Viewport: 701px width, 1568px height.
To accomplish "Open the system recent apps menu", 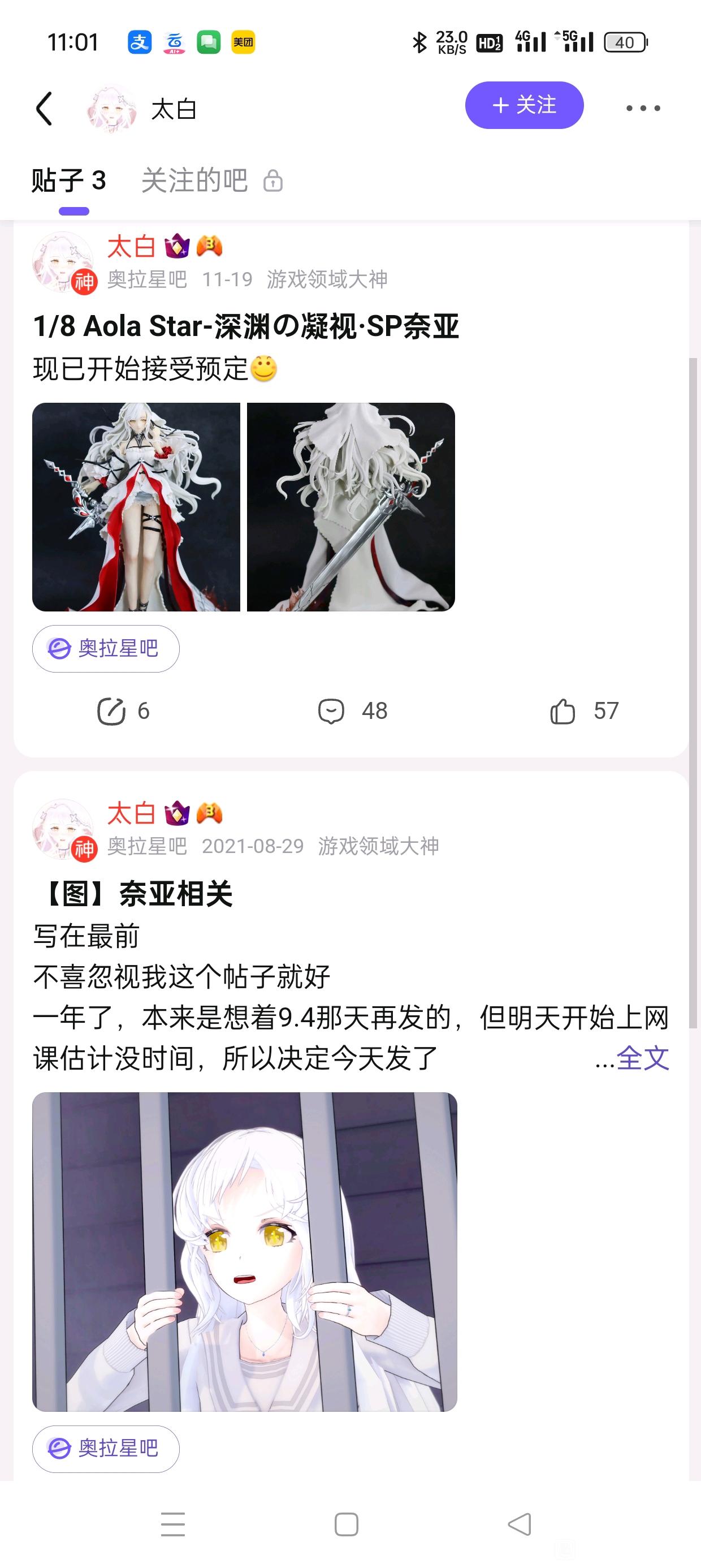I will [x=173, y=1525].
